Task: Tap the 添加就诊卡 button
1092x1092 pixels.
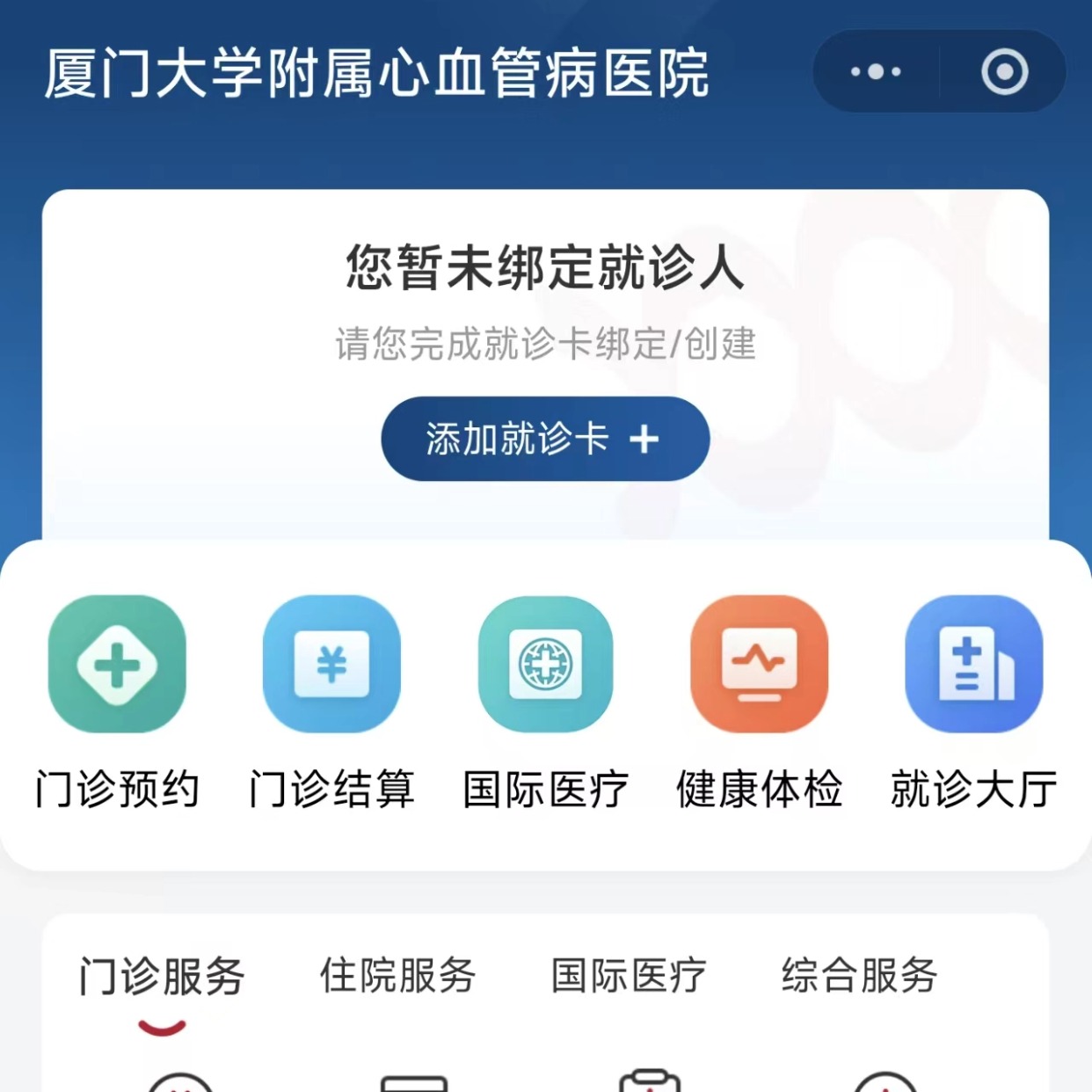Action: pyautogui.click(x=544, y=439)
